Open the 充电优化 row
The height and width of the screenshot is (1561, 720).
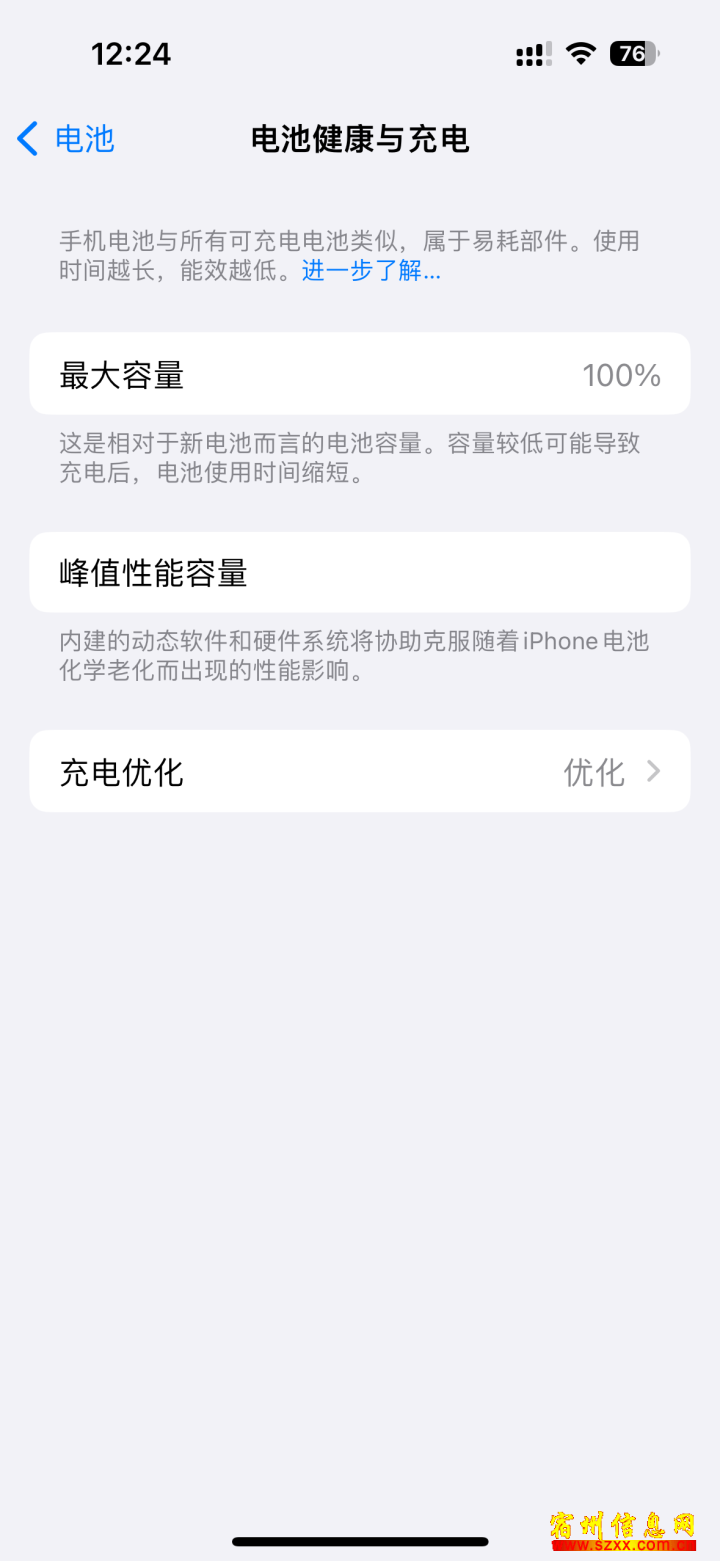pos(360,771)
